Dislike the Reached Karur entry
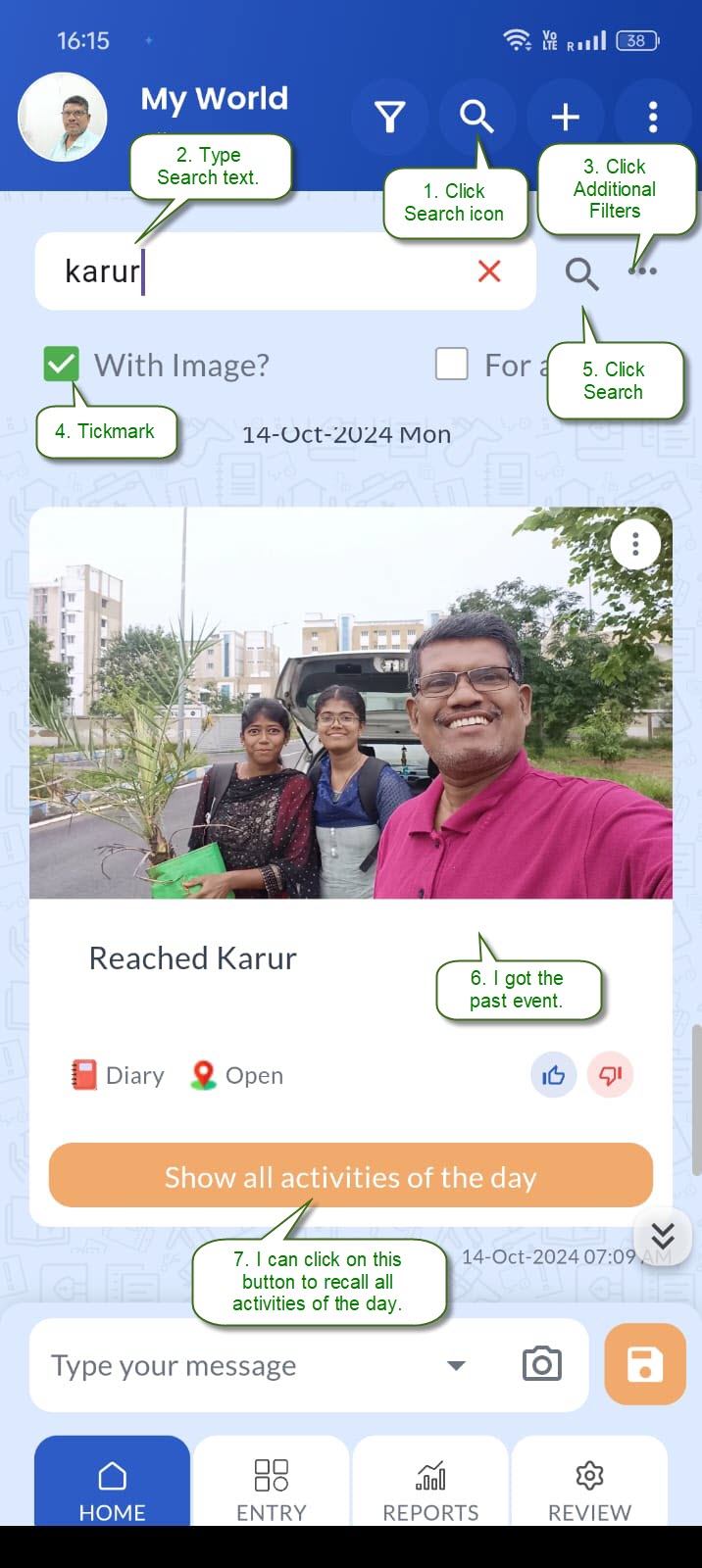Viewport: 702px width, 1568px height. point(610,1076)
